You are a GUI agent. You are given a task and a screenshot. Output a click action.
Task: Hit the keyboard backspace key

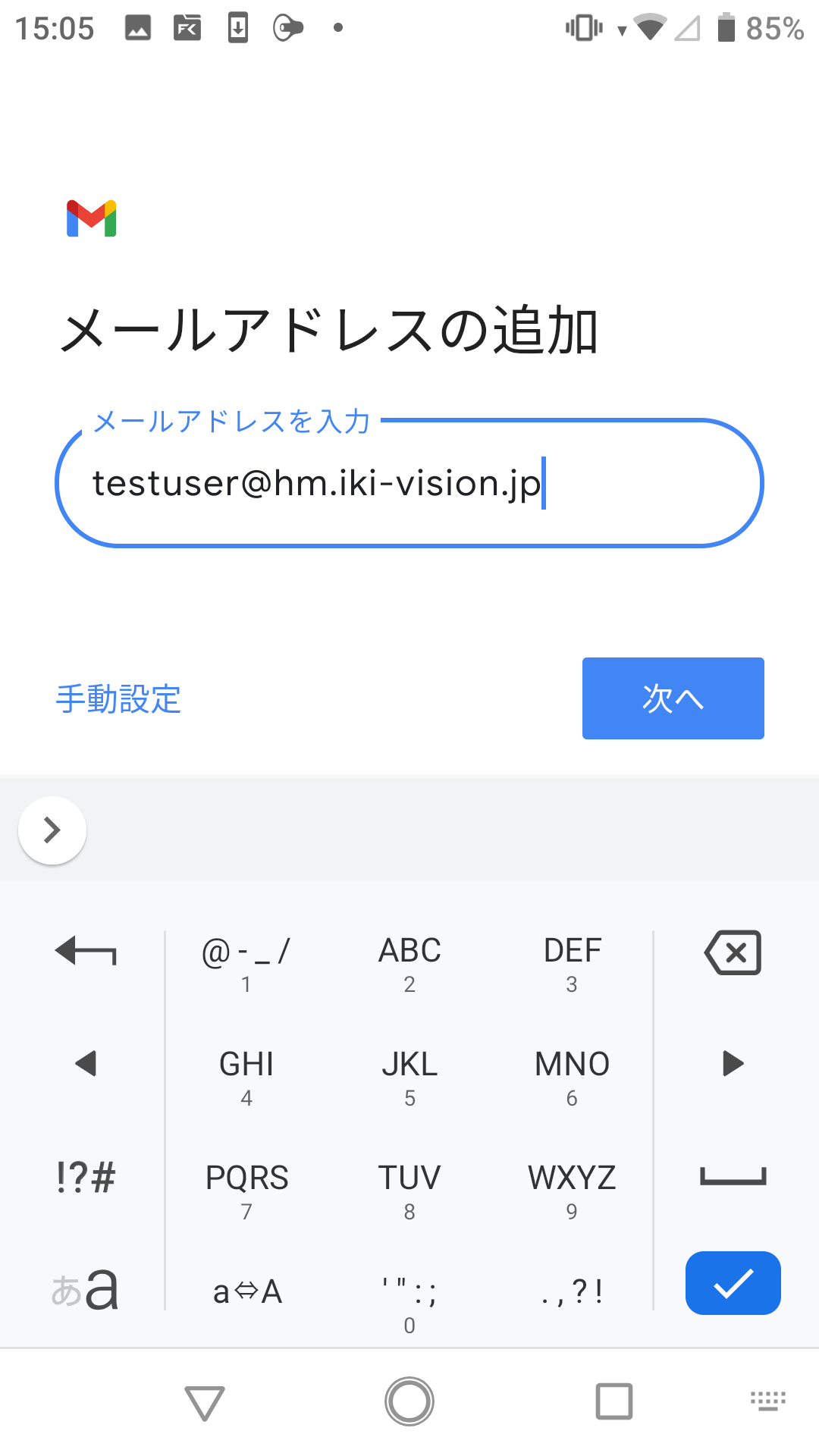[733, 952]
